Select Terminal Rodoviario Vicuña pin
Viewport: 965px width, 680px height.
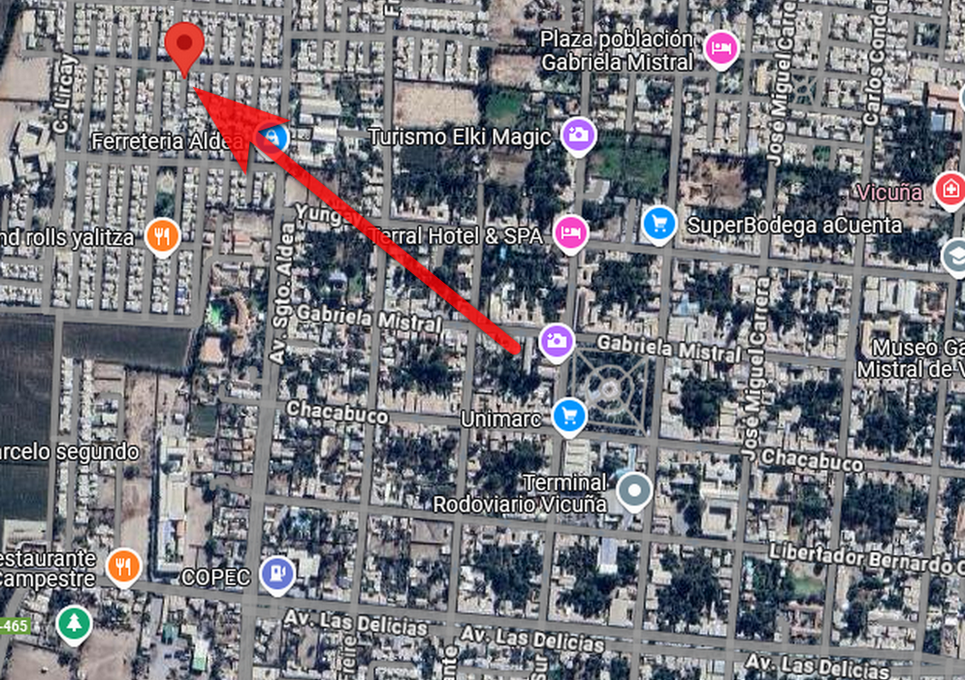[x=634, y=491]
